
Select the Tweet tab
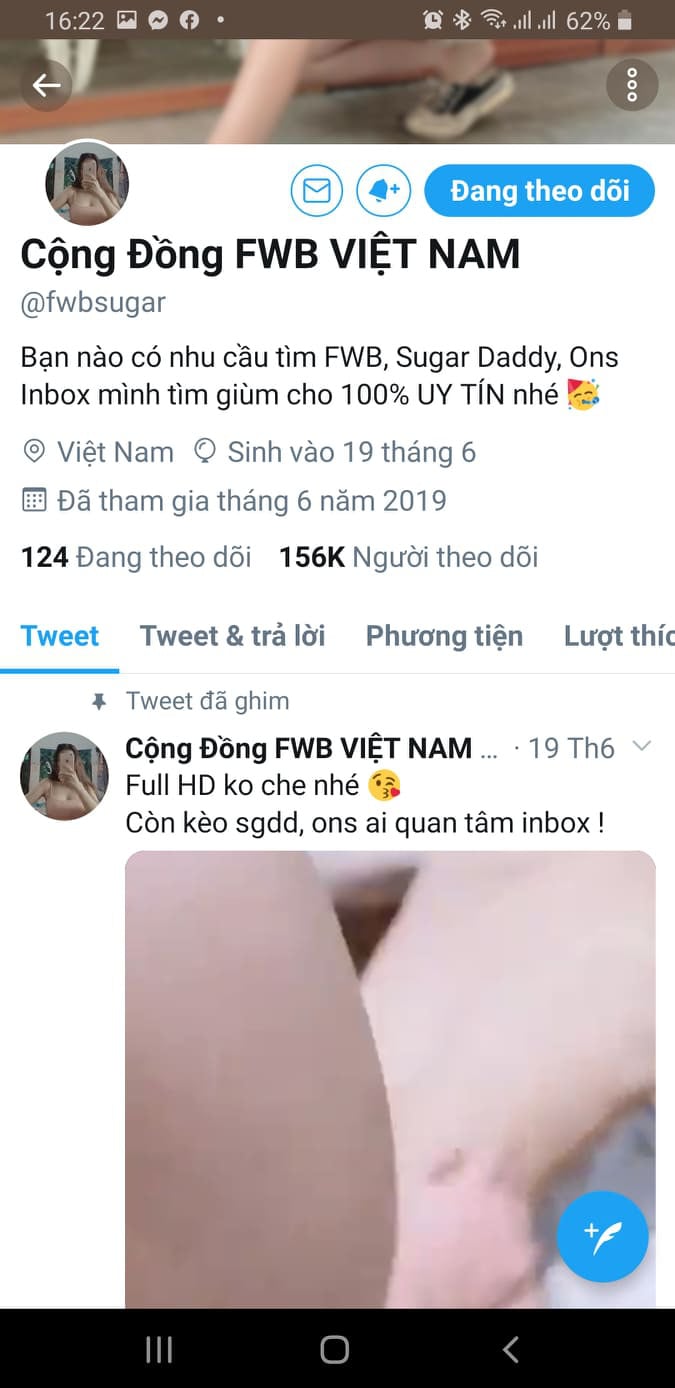60,636
